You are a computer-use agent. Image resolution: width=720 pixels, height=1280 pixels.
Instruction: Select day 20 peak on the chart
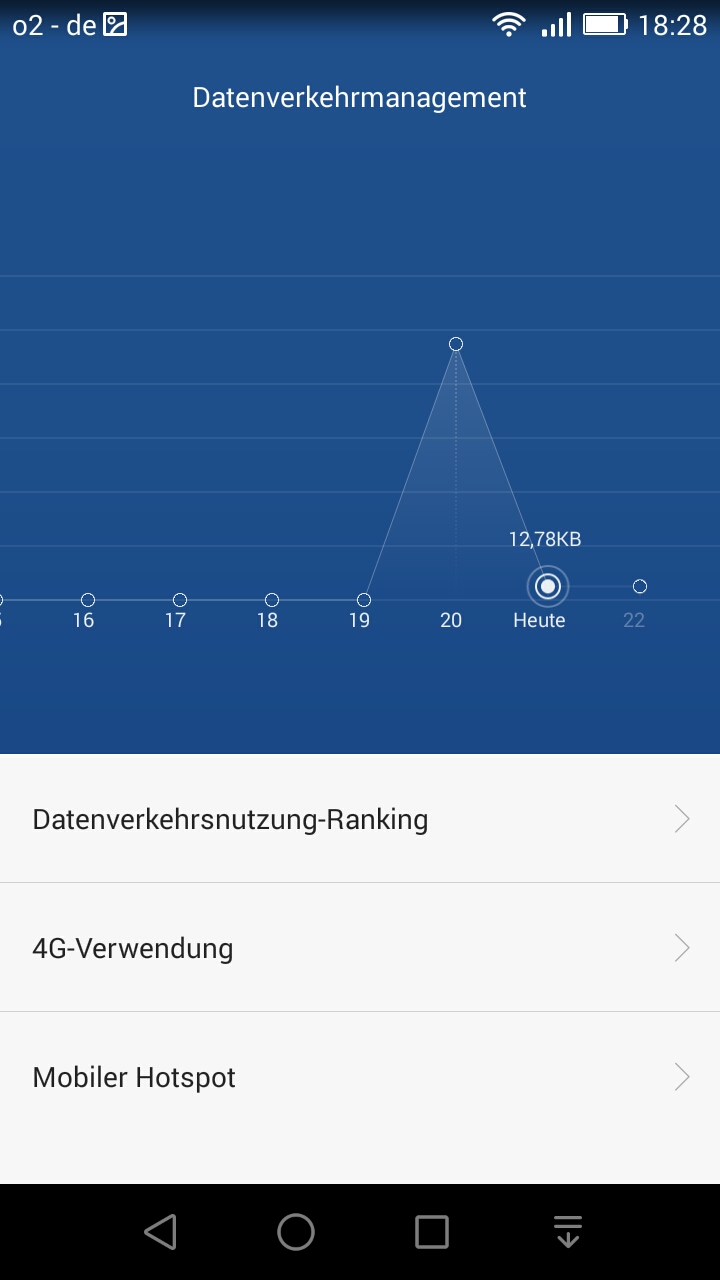456,344
